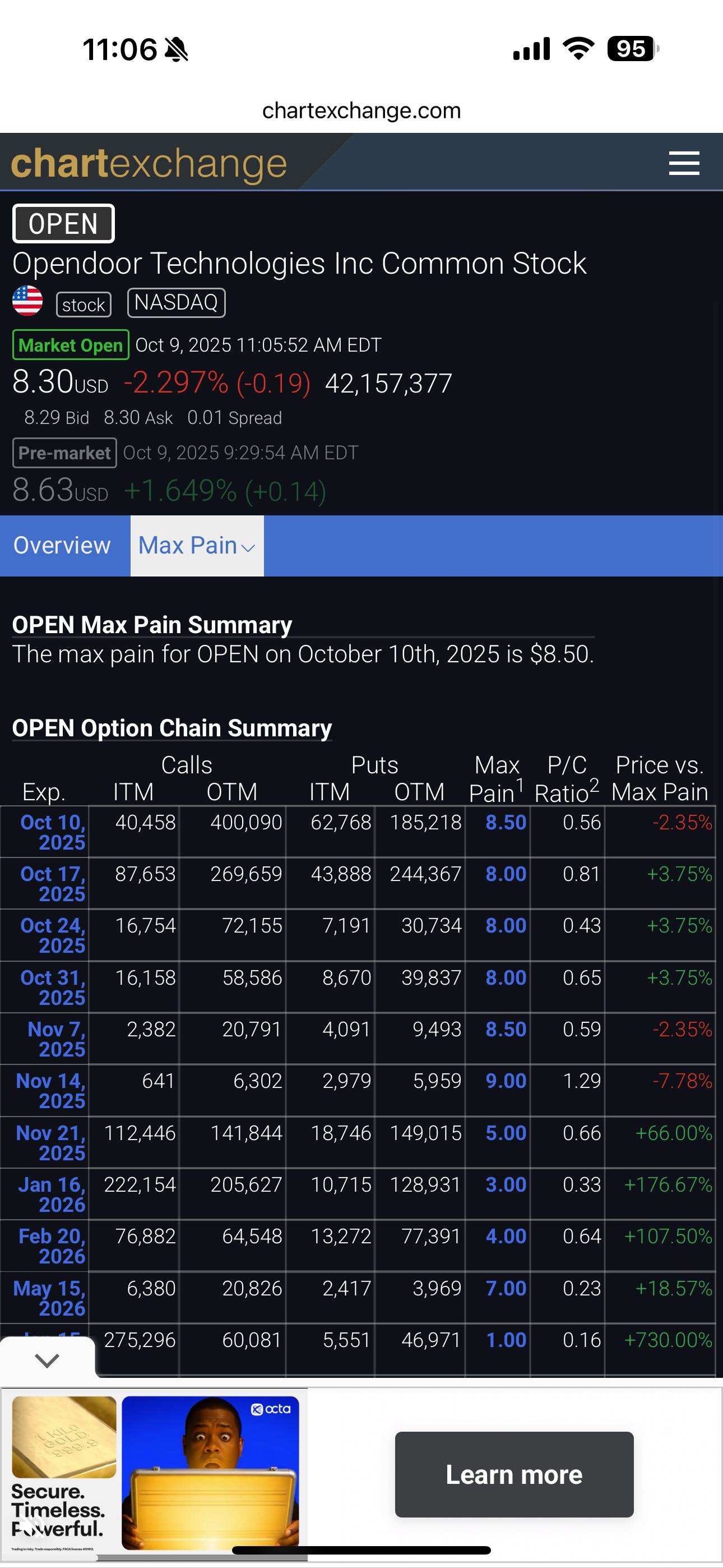This screenshot has width=723, height=1568.
Task: Select the Oct 31, 2025 expiration
Action: pyautogui.click(x=53, y=986)
